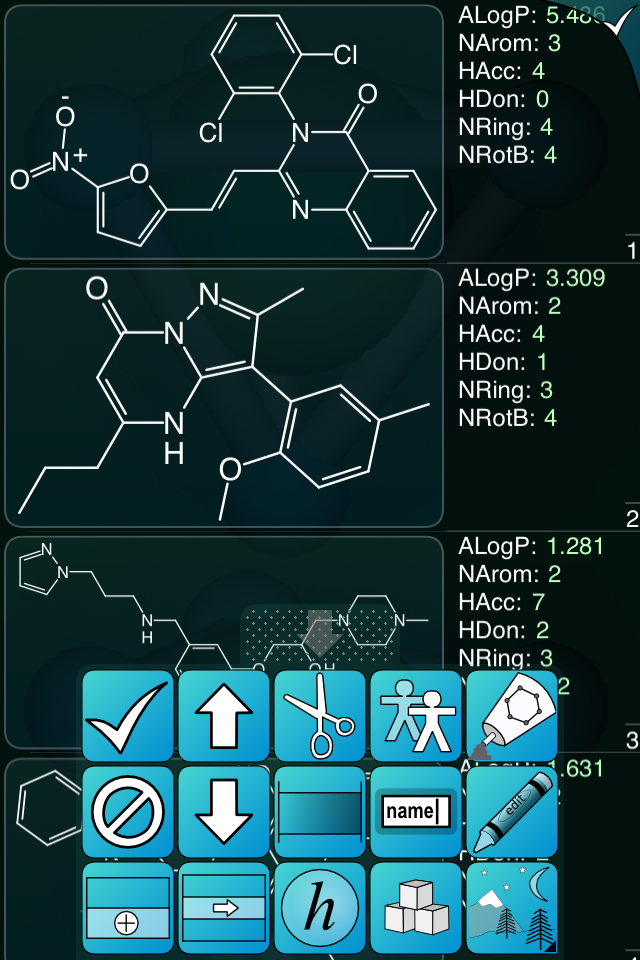Tap the glue bottle paste button
The width and height of the screenshot is (640, 960).
[x=511, y=716]
